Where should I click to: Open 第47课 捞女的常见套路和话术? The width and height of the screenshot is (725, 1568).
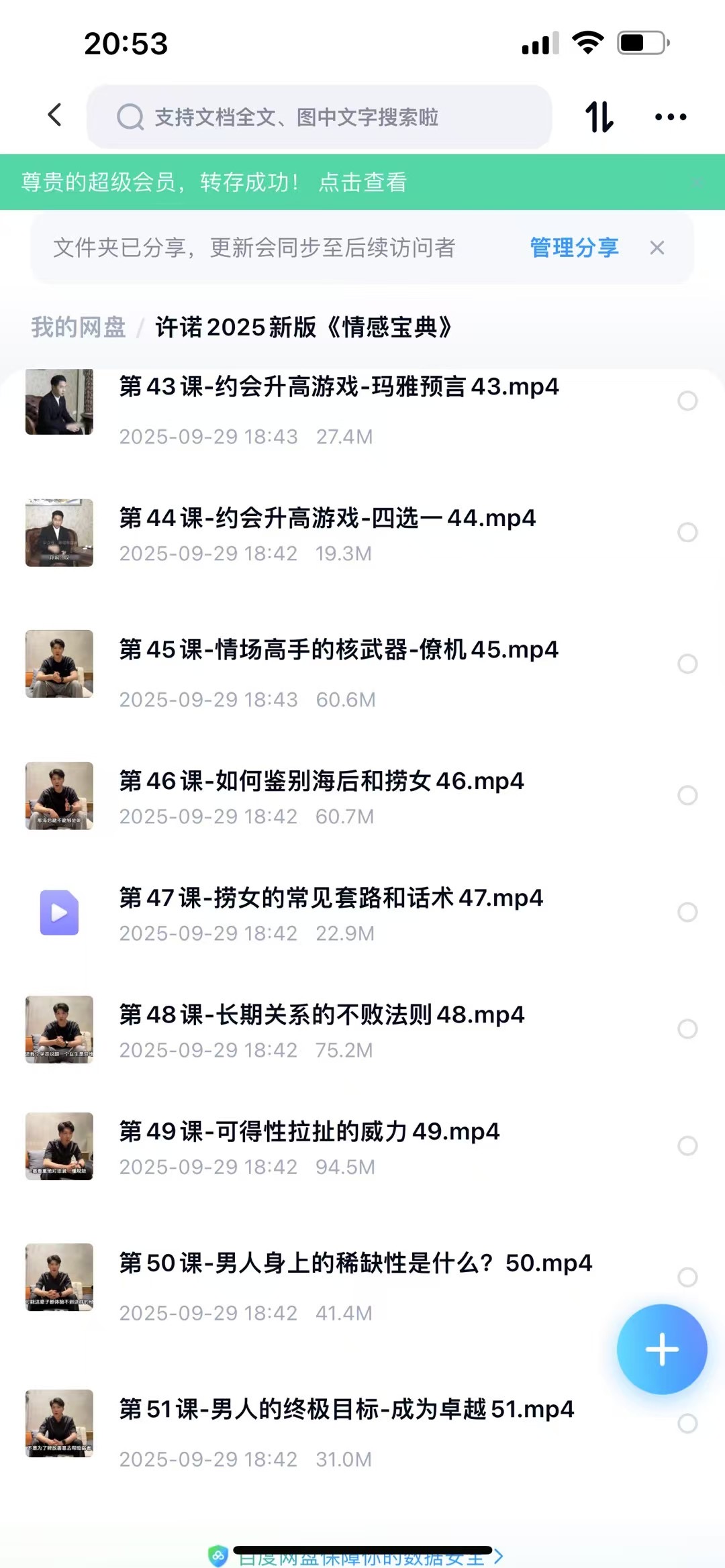(x=331, y=898)
